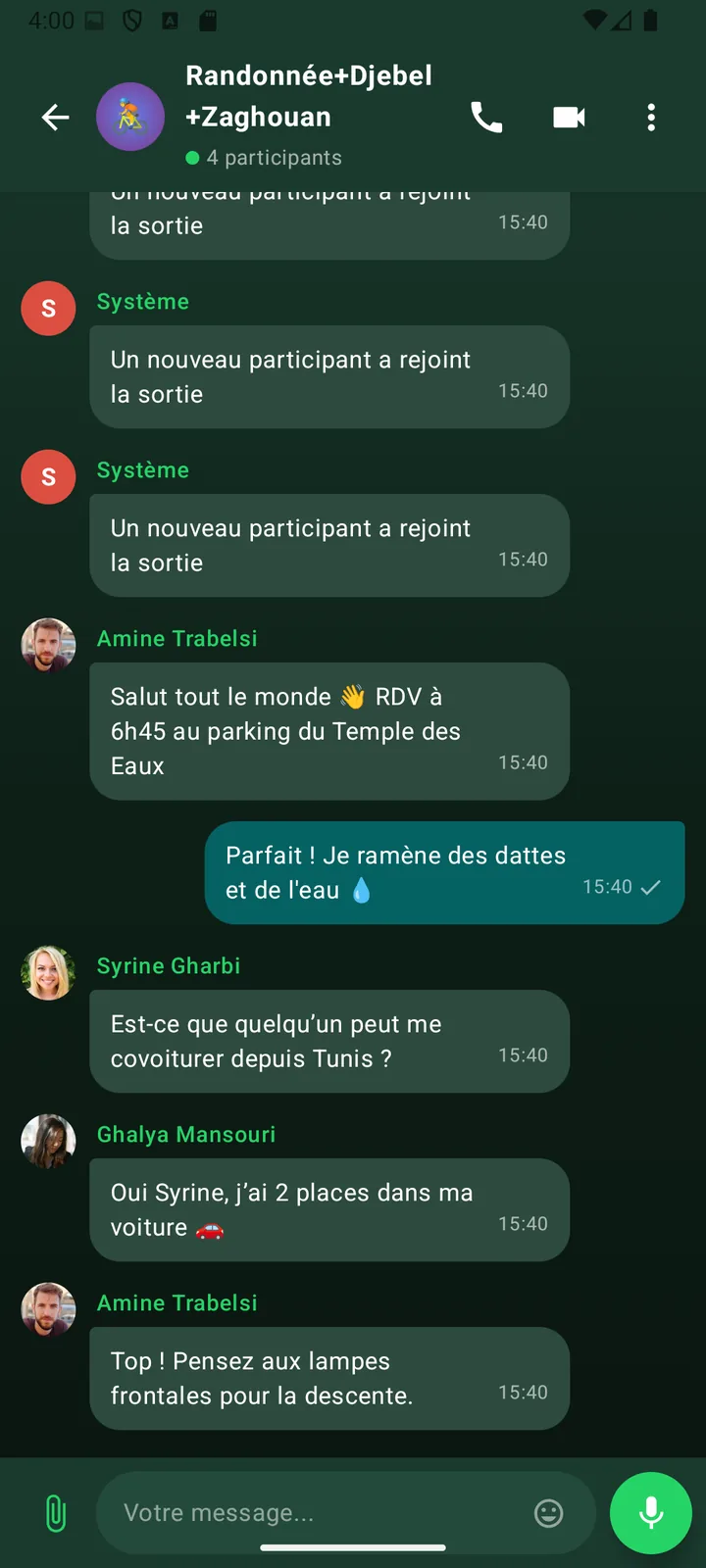Open Ghalya Mansouri's avatar

click(48, 1141)
